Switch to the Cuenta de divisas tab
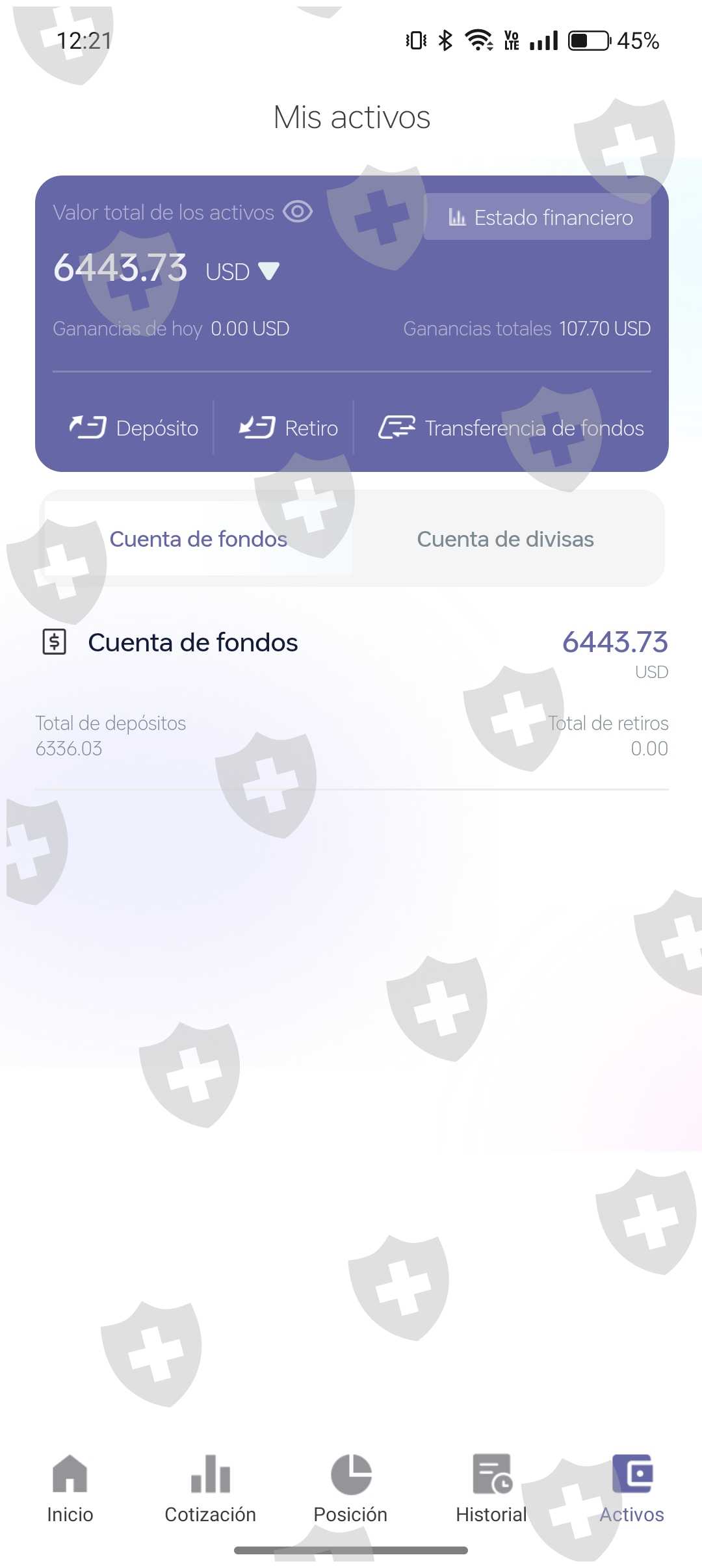The width and height of the screenshot is (702, 1568). 505,539
